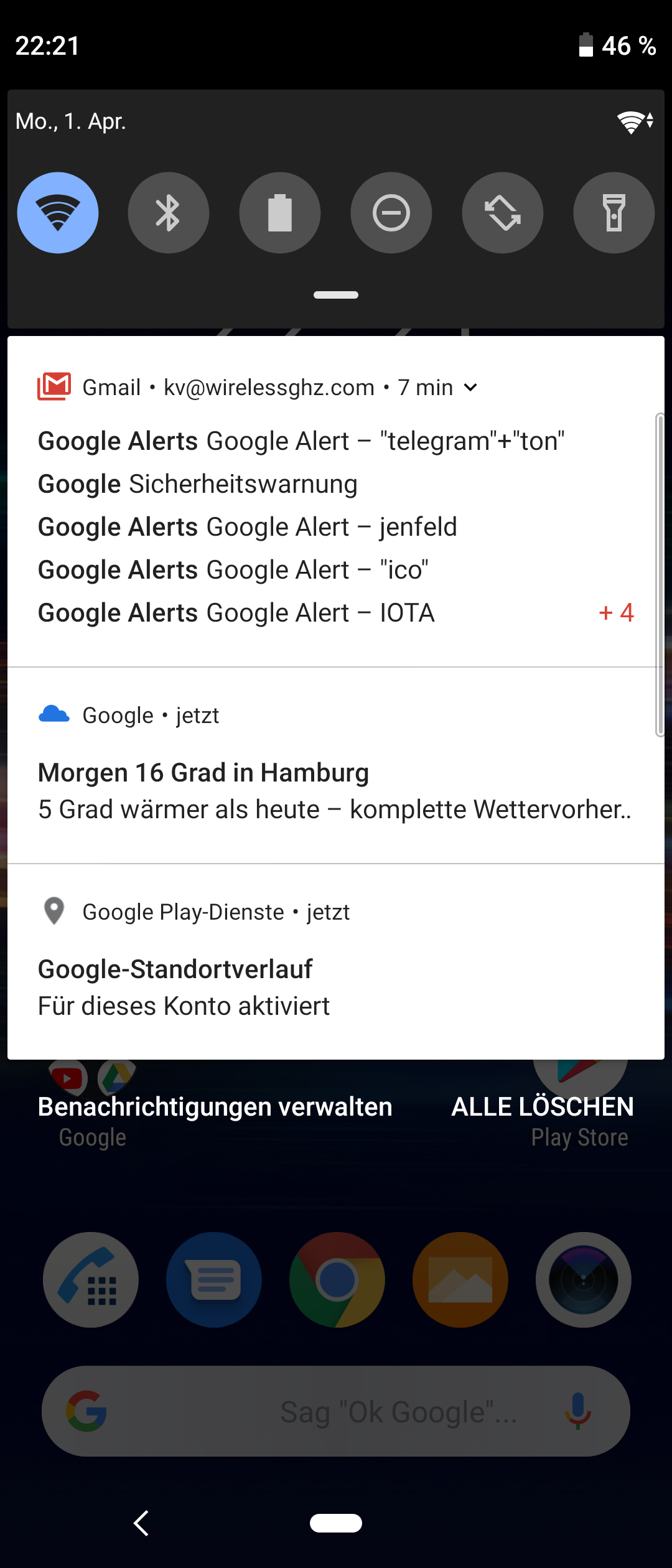Expand the quick settings panel handle
Image resolution: width=672 pixels, height=1568 pixels.
click(x=336, y=295)
